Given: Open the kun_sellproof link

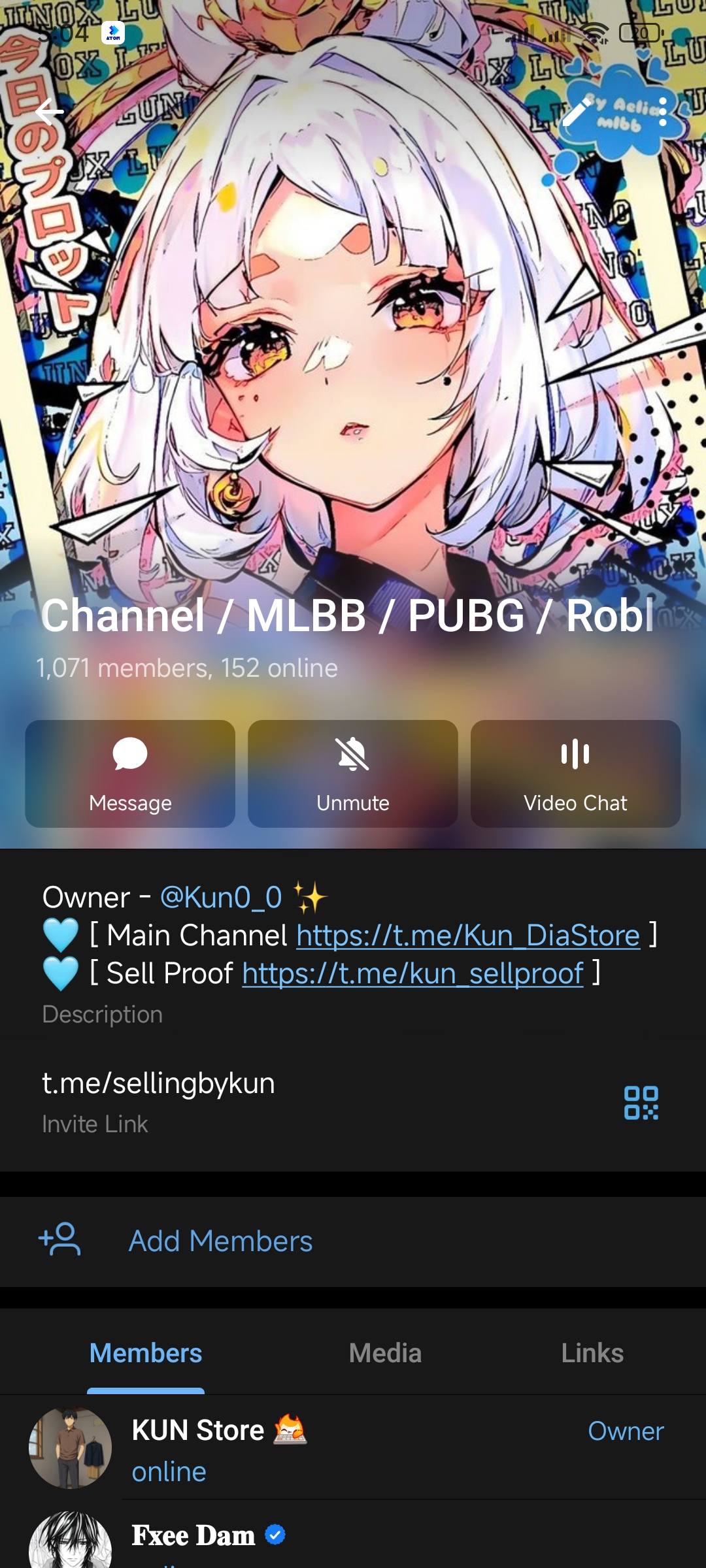Looking at the screenshot, I should click(412, 974).
